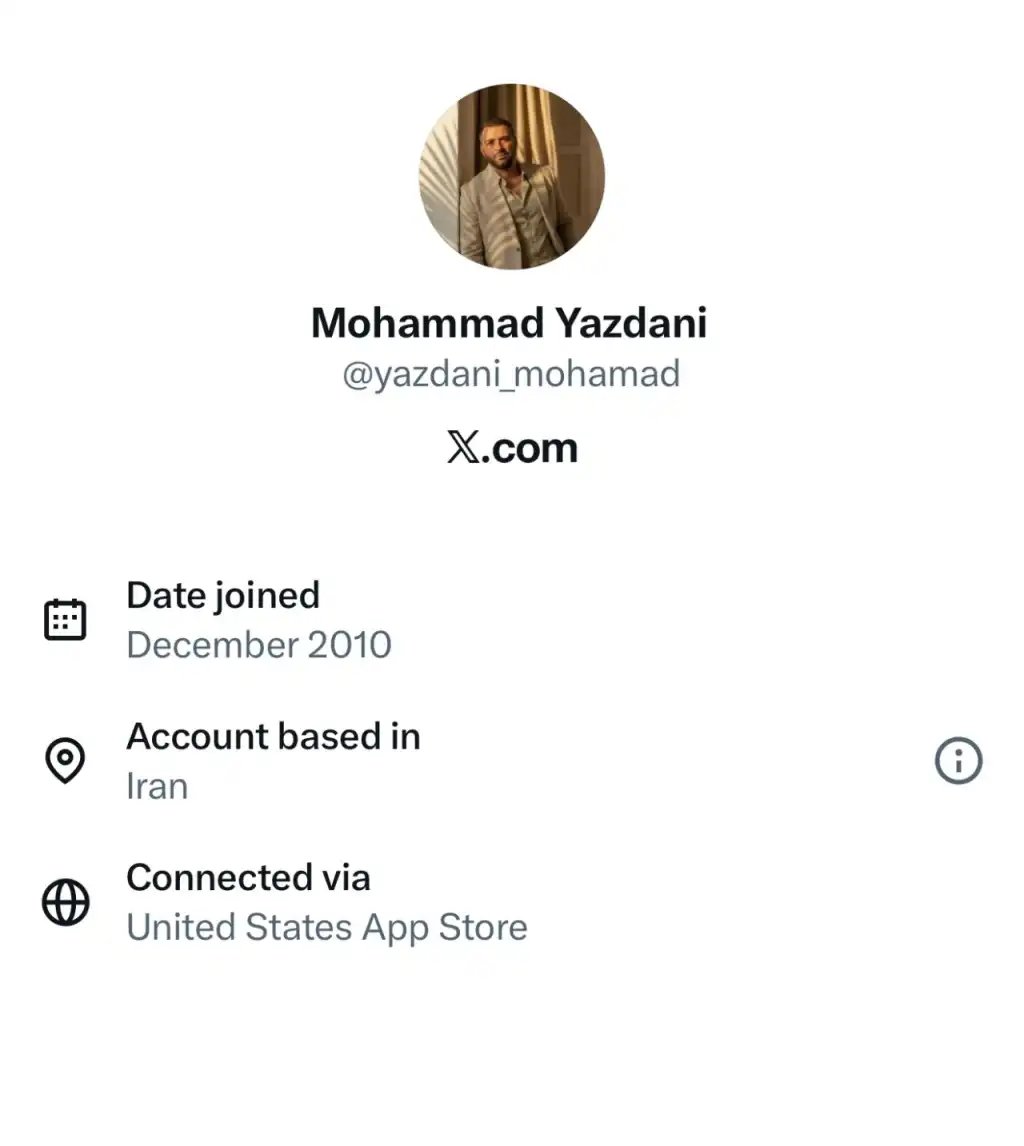Click the @yazdani_mohamad handle
This screenshot has width=1024, height=1146.
click(511, 374)
